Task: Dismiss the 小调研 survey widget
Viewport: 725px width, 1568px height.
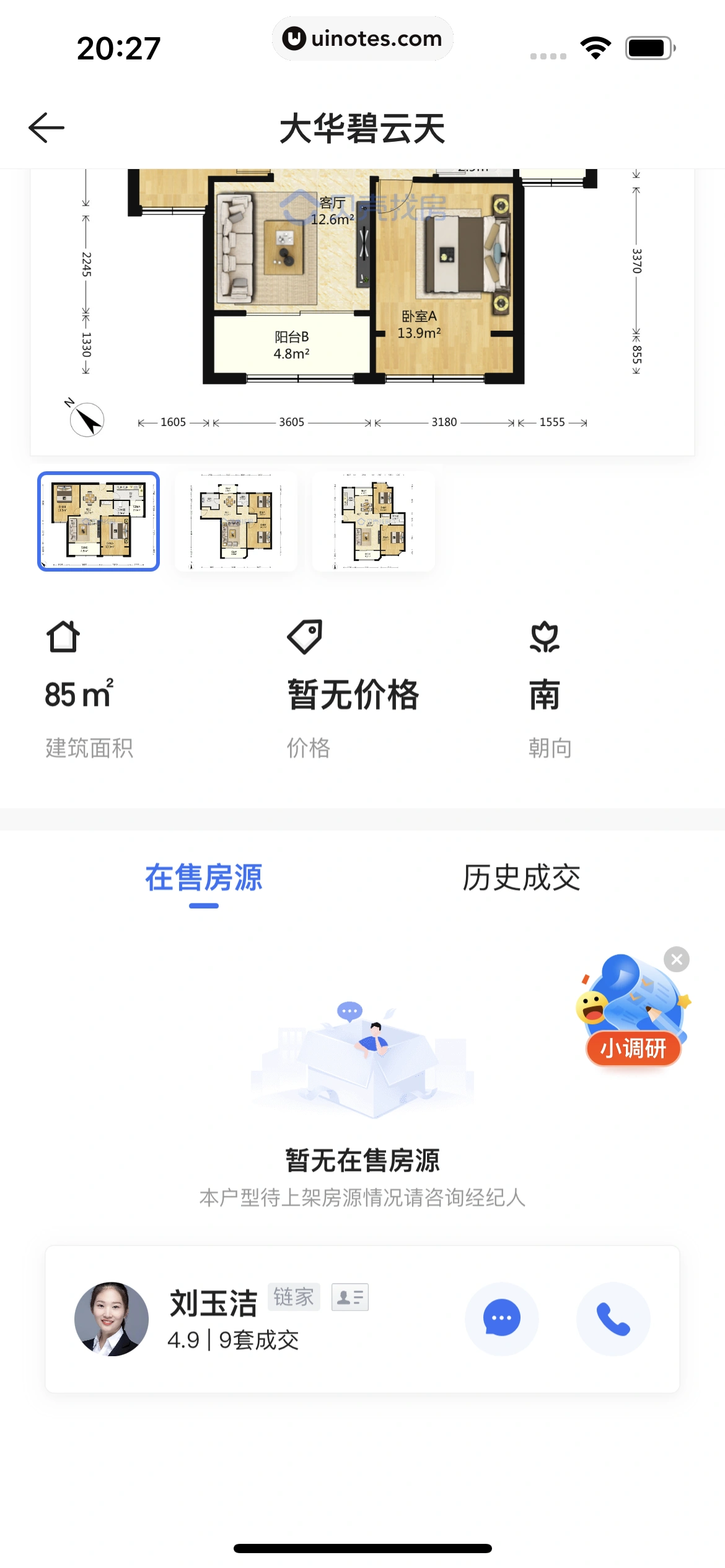Action: (x=677, y=959)
